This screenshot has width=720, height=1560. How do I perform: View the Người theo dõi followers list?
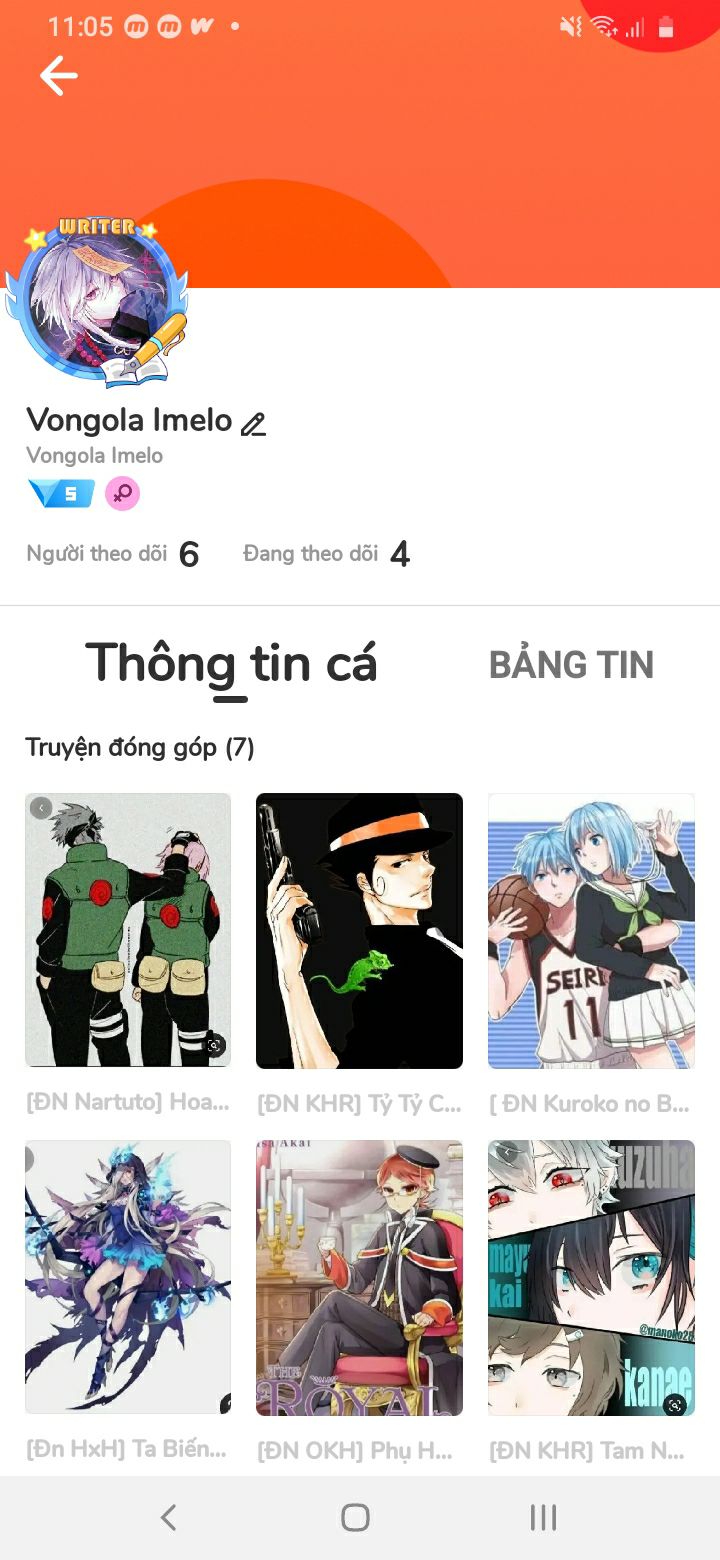(x=113, y=554)
